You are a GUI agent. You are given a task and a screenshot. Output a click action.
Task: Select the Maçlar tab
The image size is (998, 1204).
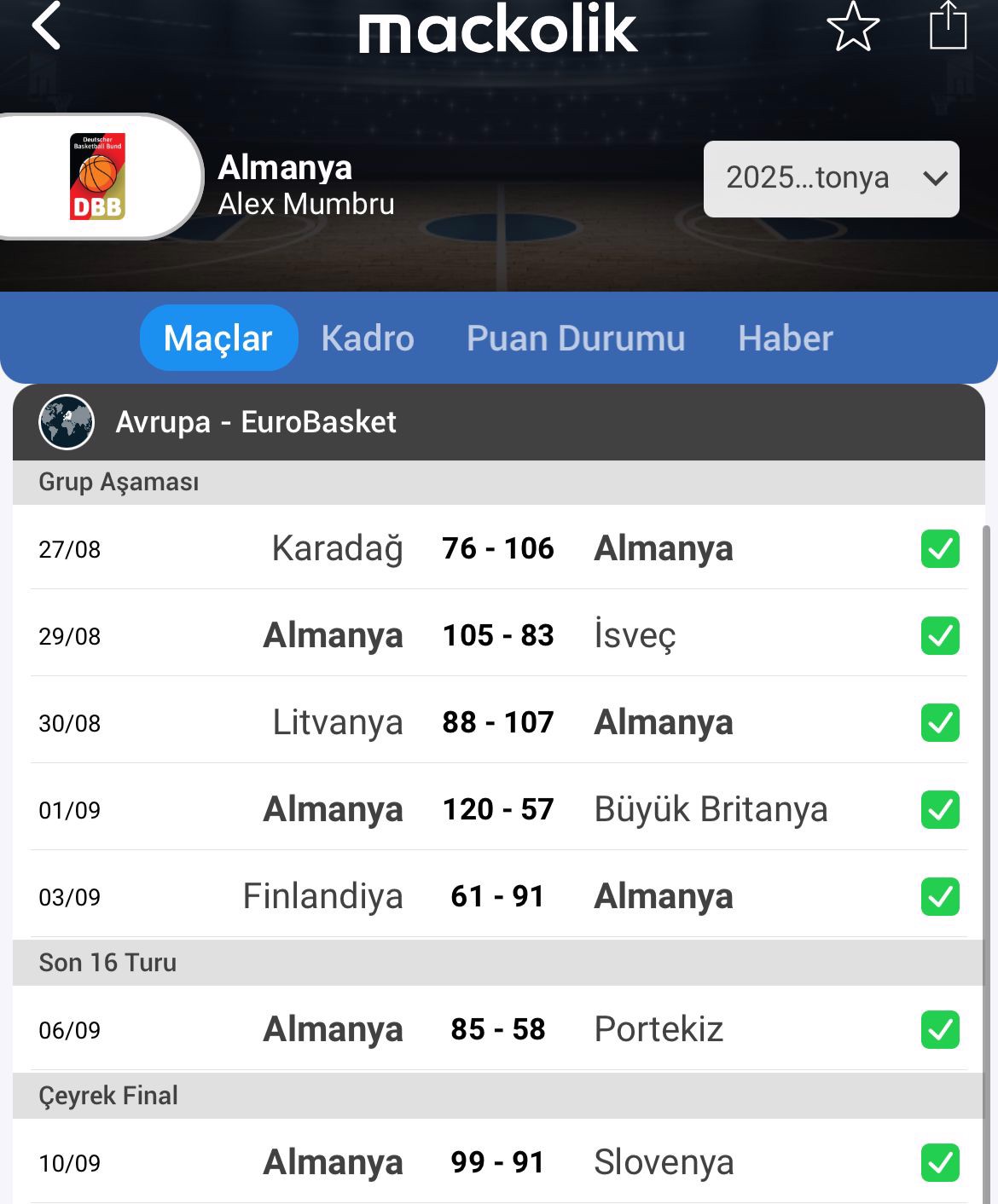(218, 339)
